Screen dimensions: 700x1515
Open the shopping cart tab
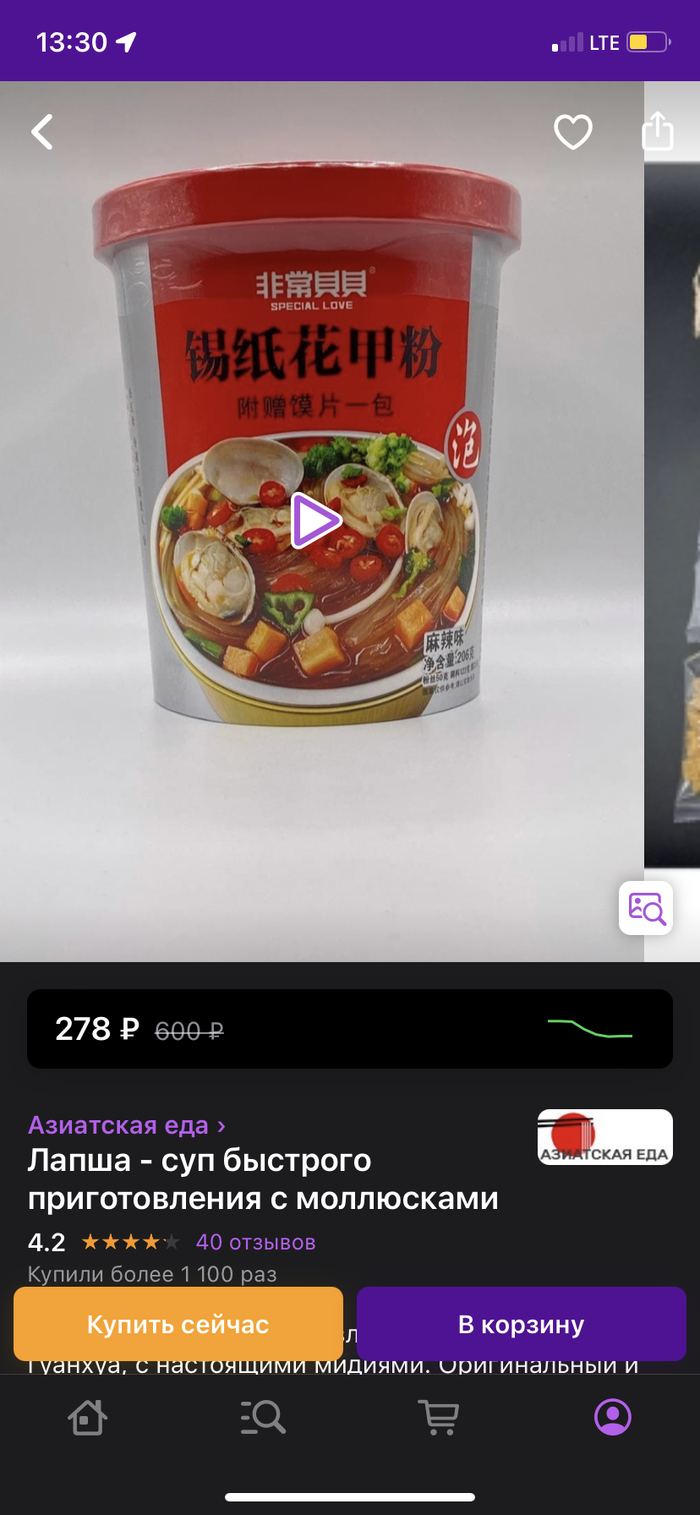[x=437, y=1417]
